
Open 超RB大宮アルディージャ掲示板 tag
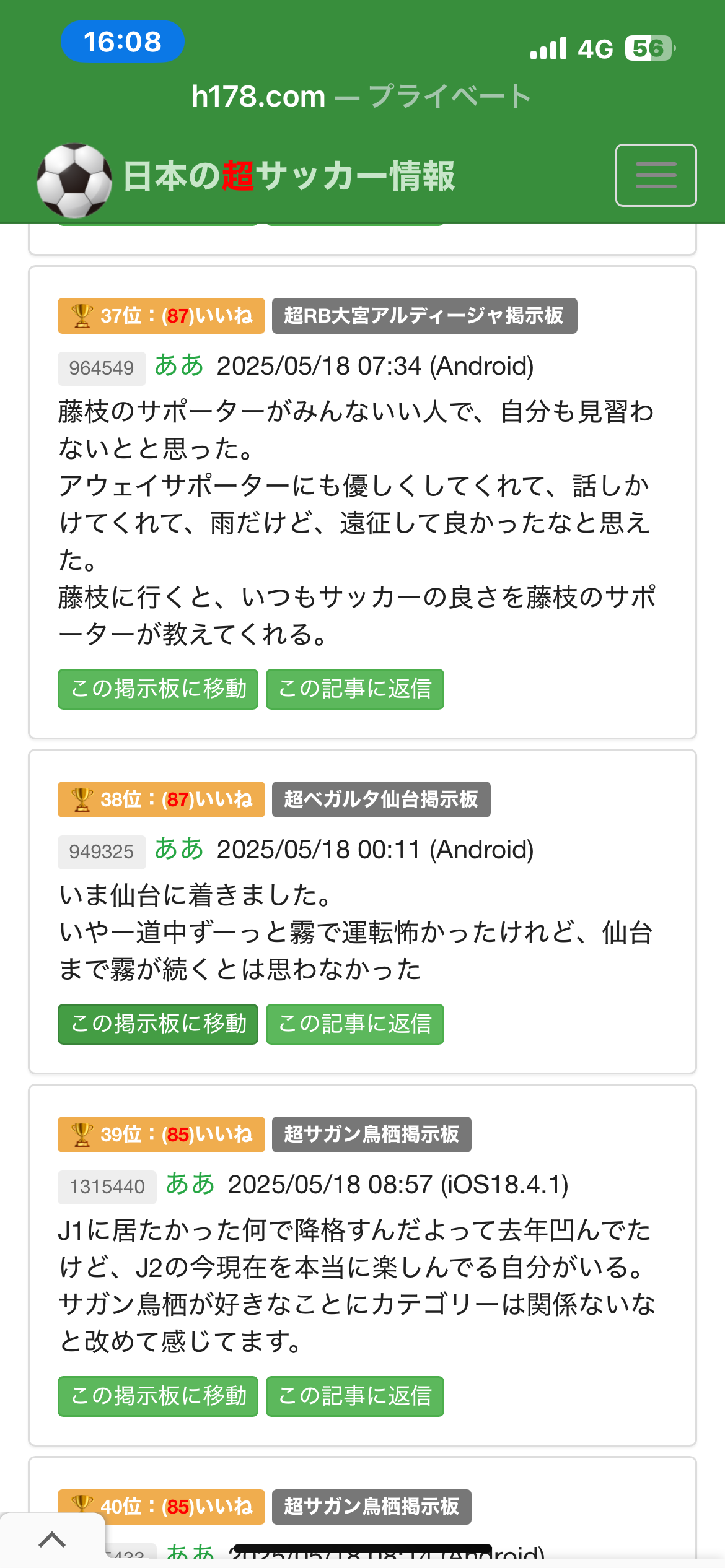click(x=424, y=316)
